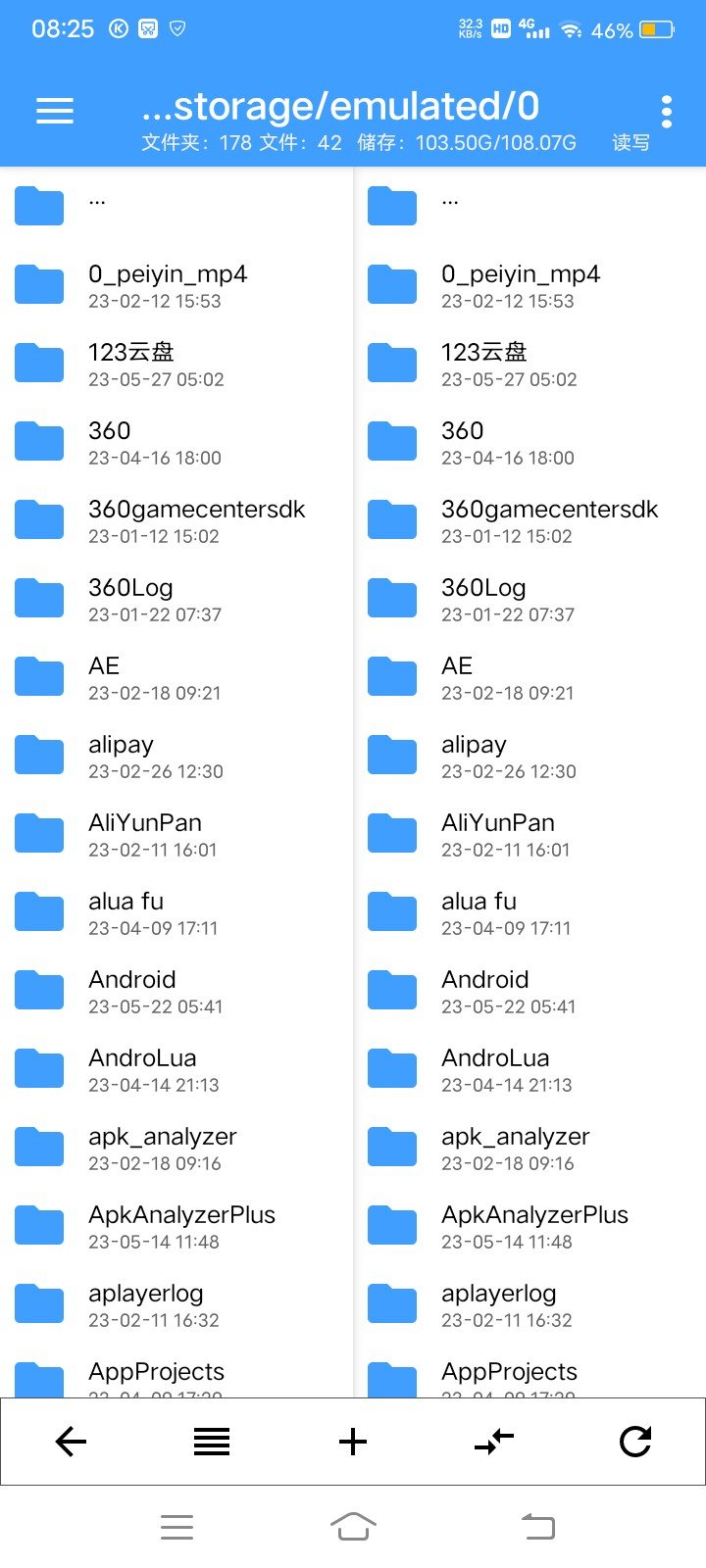Open the list menu in bottom toolbar
Viewport: 706px width, 1568px height.
pos(212,1442)
